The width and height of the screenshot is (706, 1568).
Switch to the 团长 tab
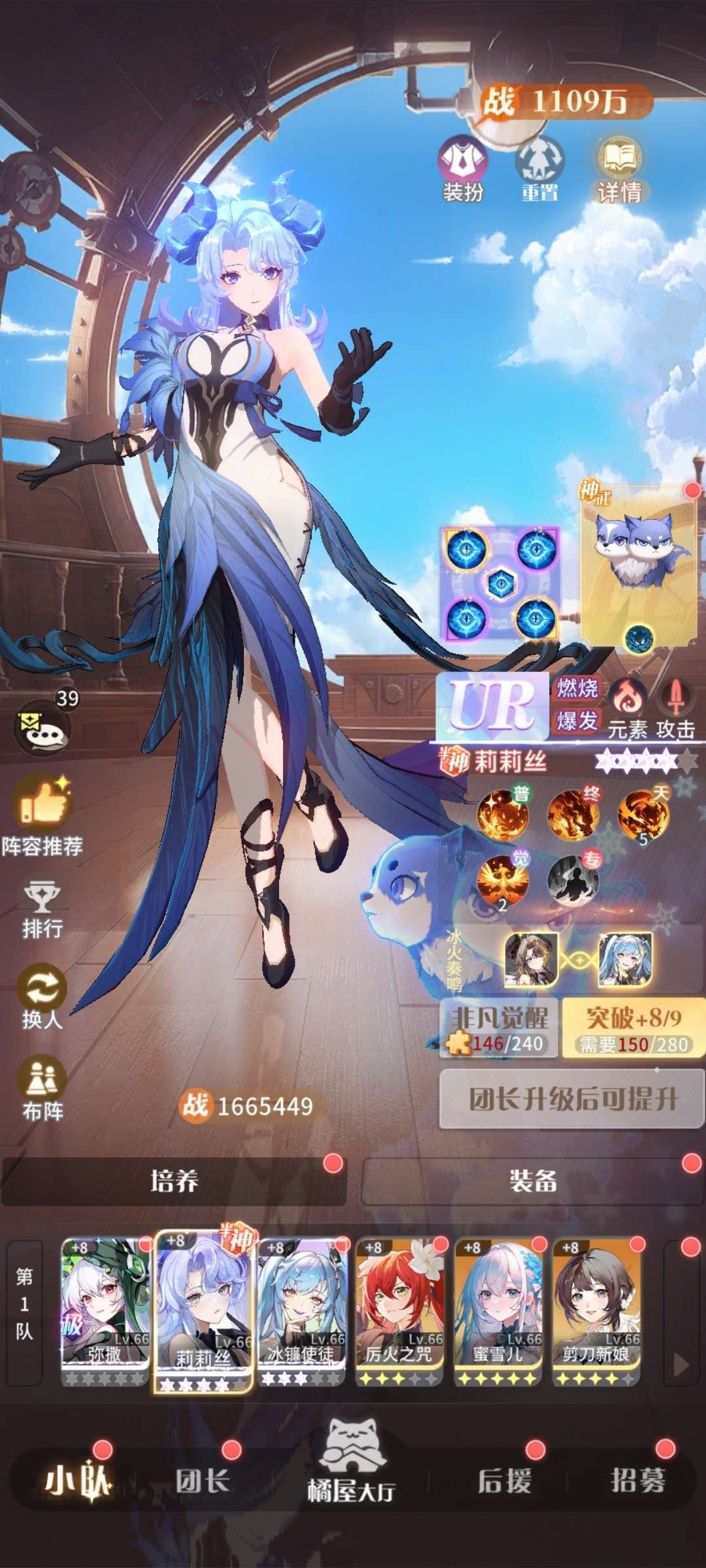(x=201, y=1480)
